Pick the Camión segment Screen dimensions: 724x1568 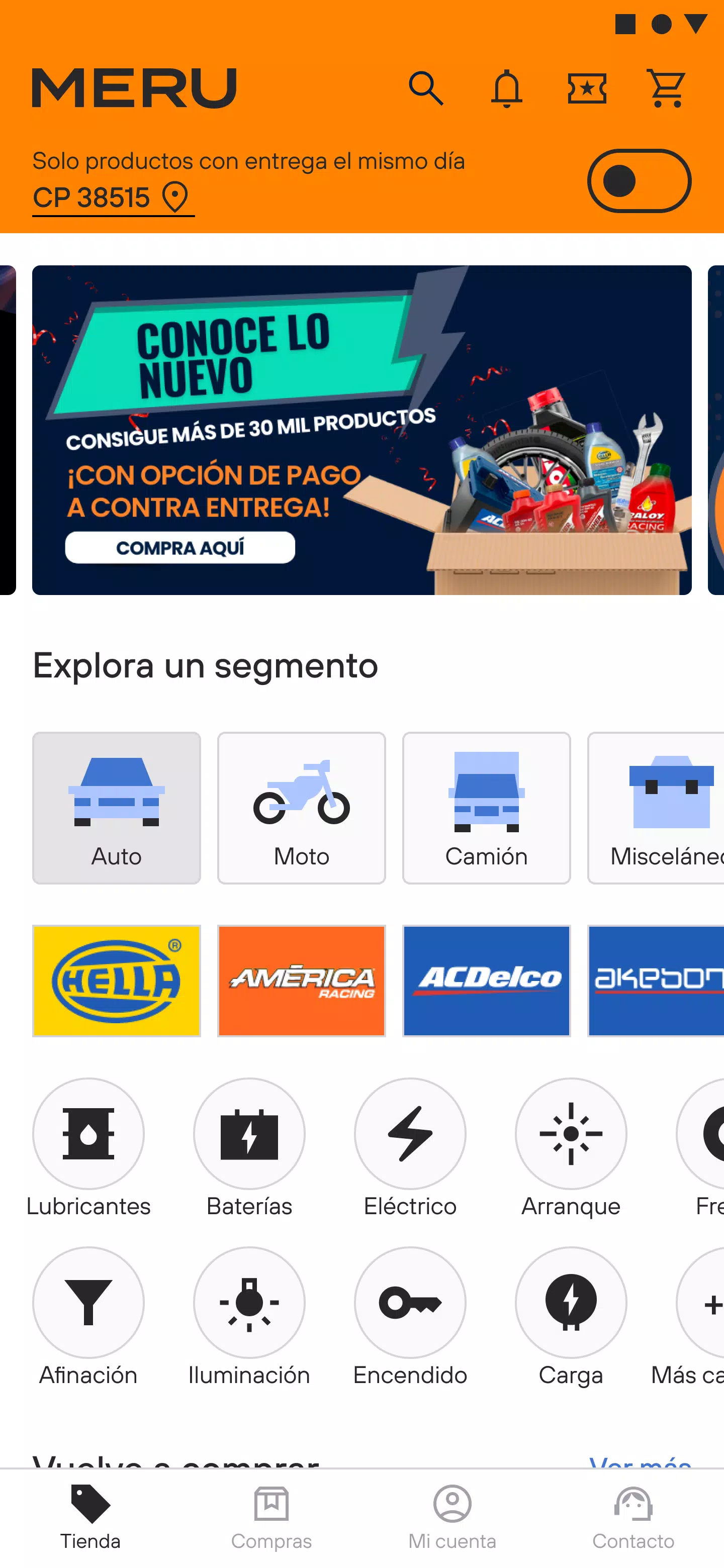click(486, 807)
